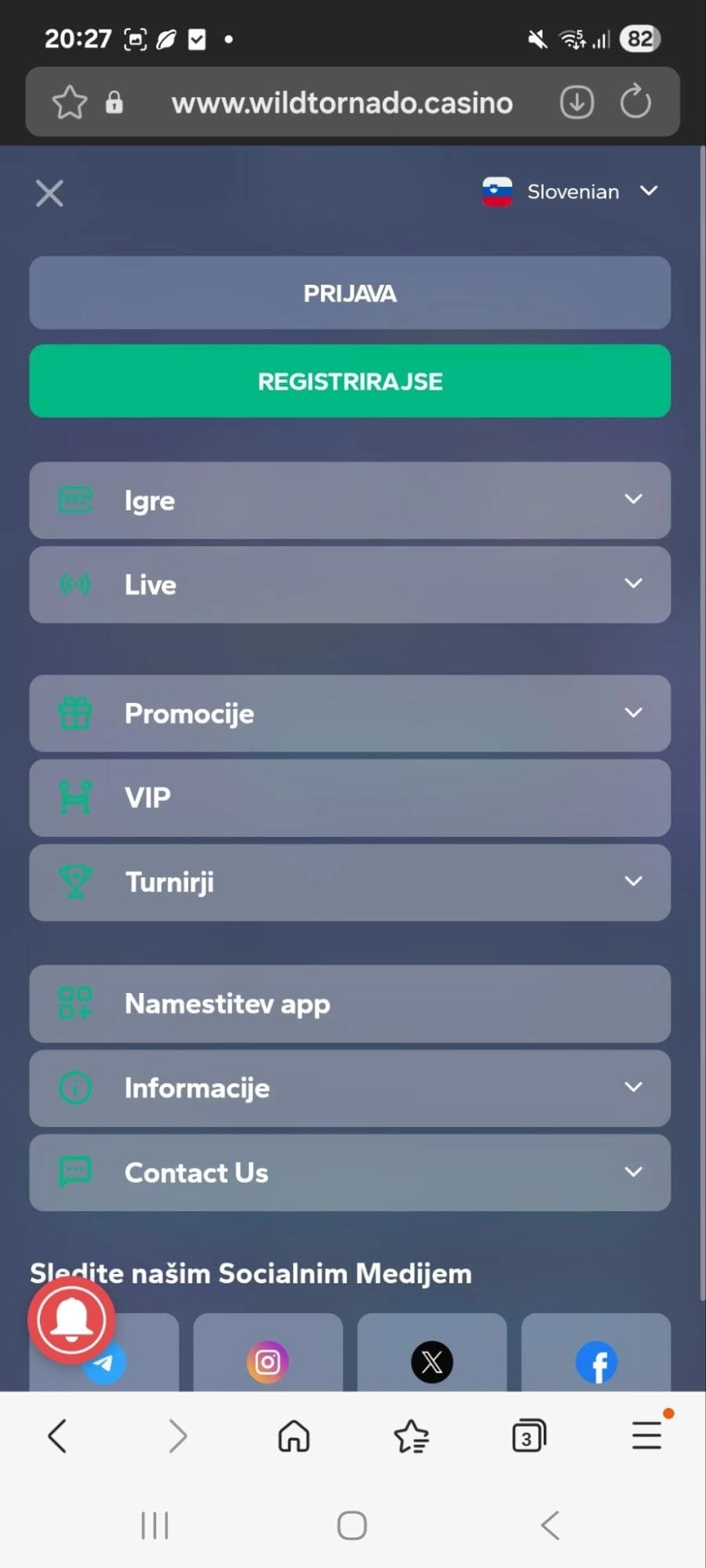This screenshot has width=706, height=1568.
Task: Bookmark this page with the star icon
Action: (69, 102)
